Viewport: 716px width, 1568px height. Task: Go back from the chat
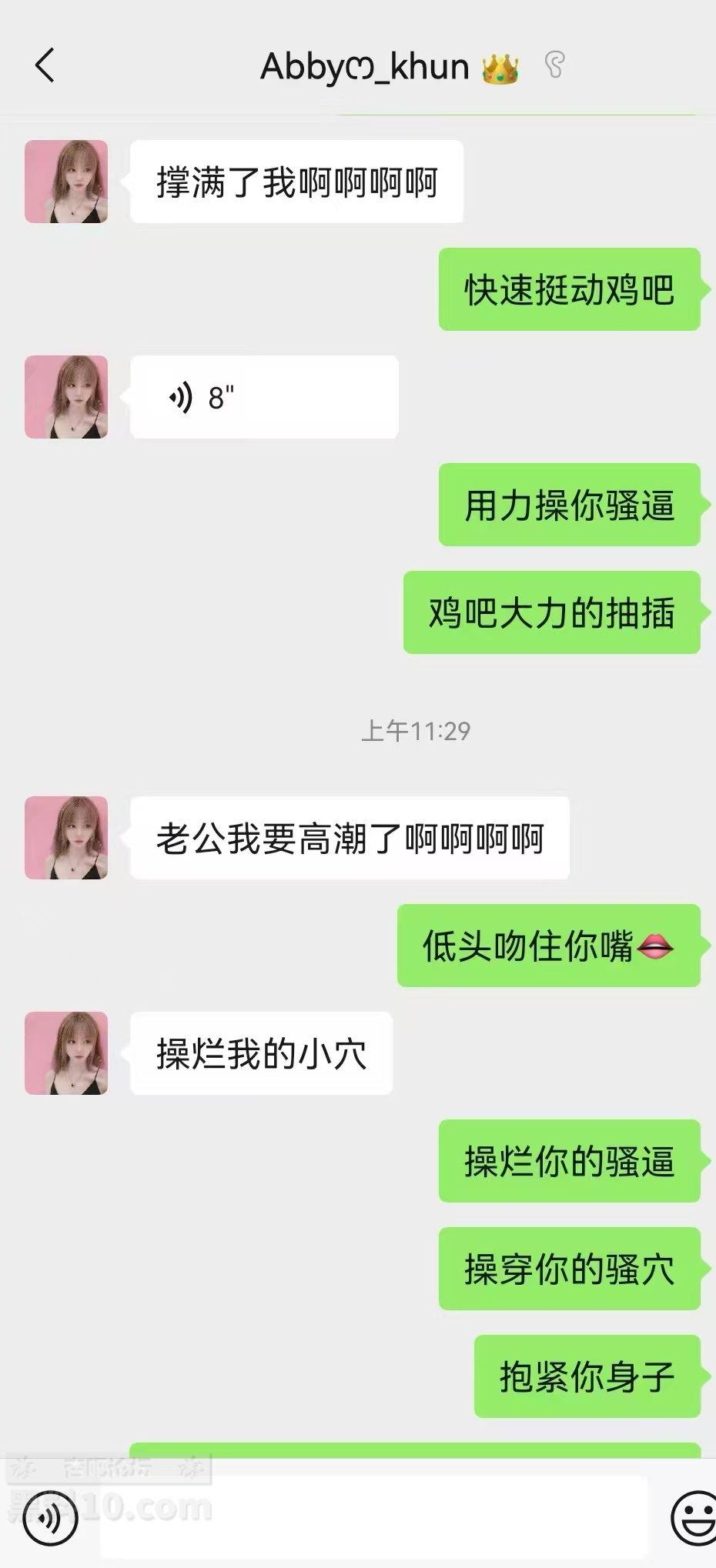45,65
